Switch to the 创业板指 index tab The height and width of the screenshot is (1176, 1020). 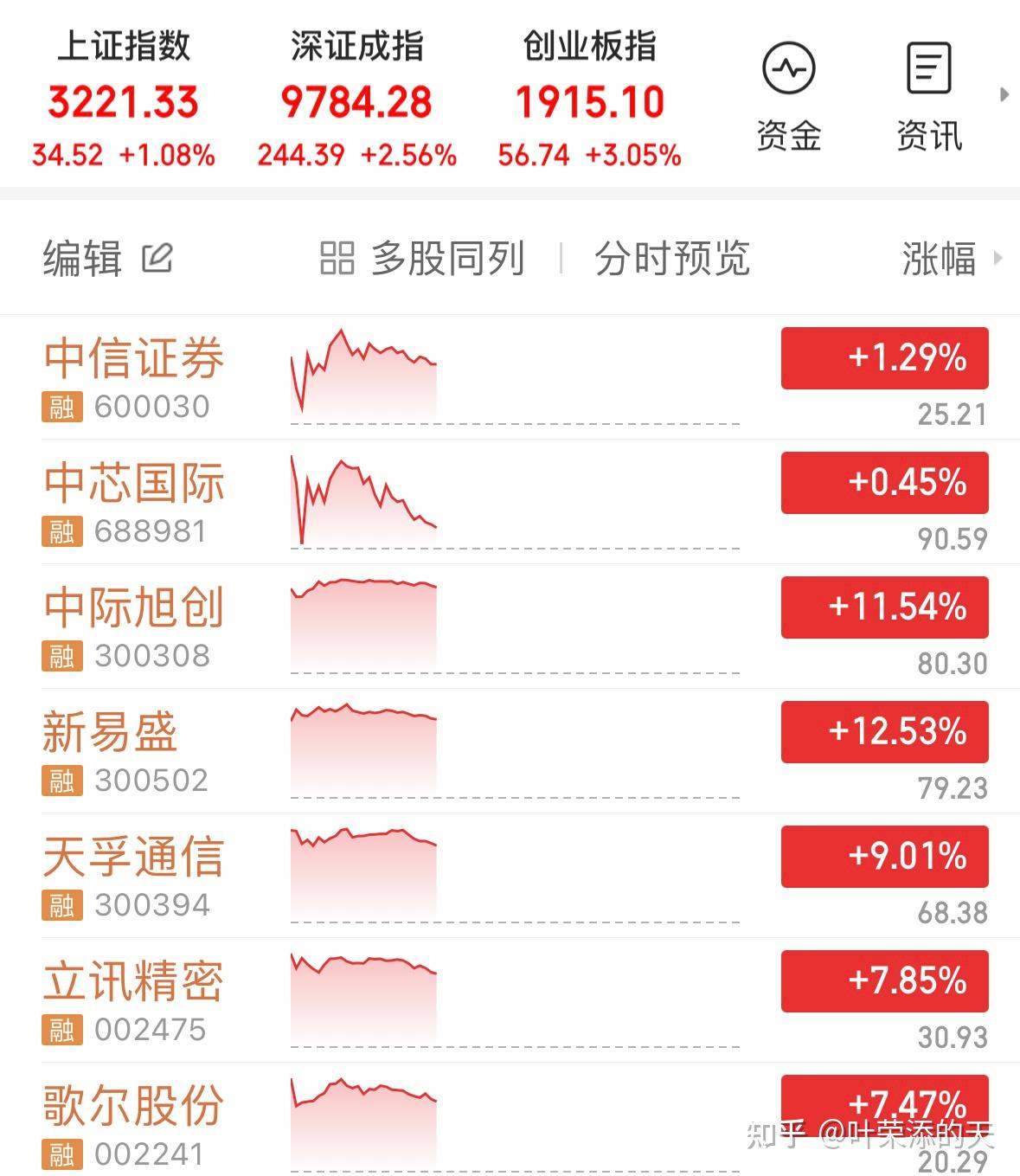point(588,95)
